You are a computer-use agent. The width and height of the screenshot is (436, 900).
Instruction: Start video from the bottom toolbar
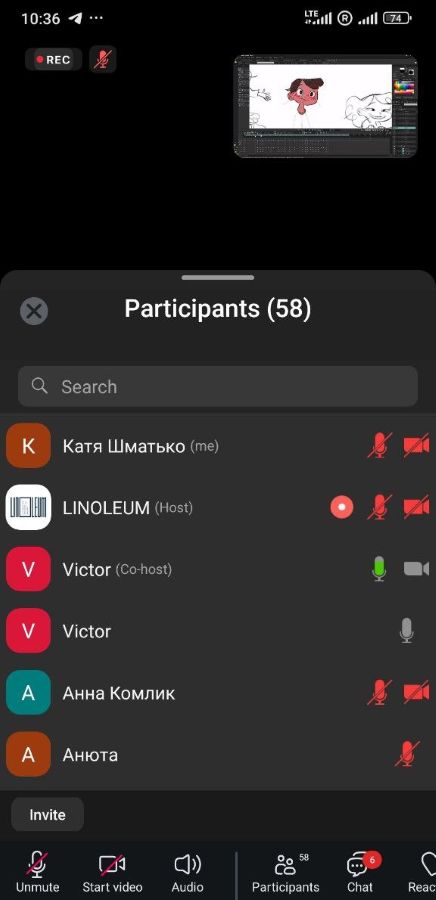coord(112,871)
